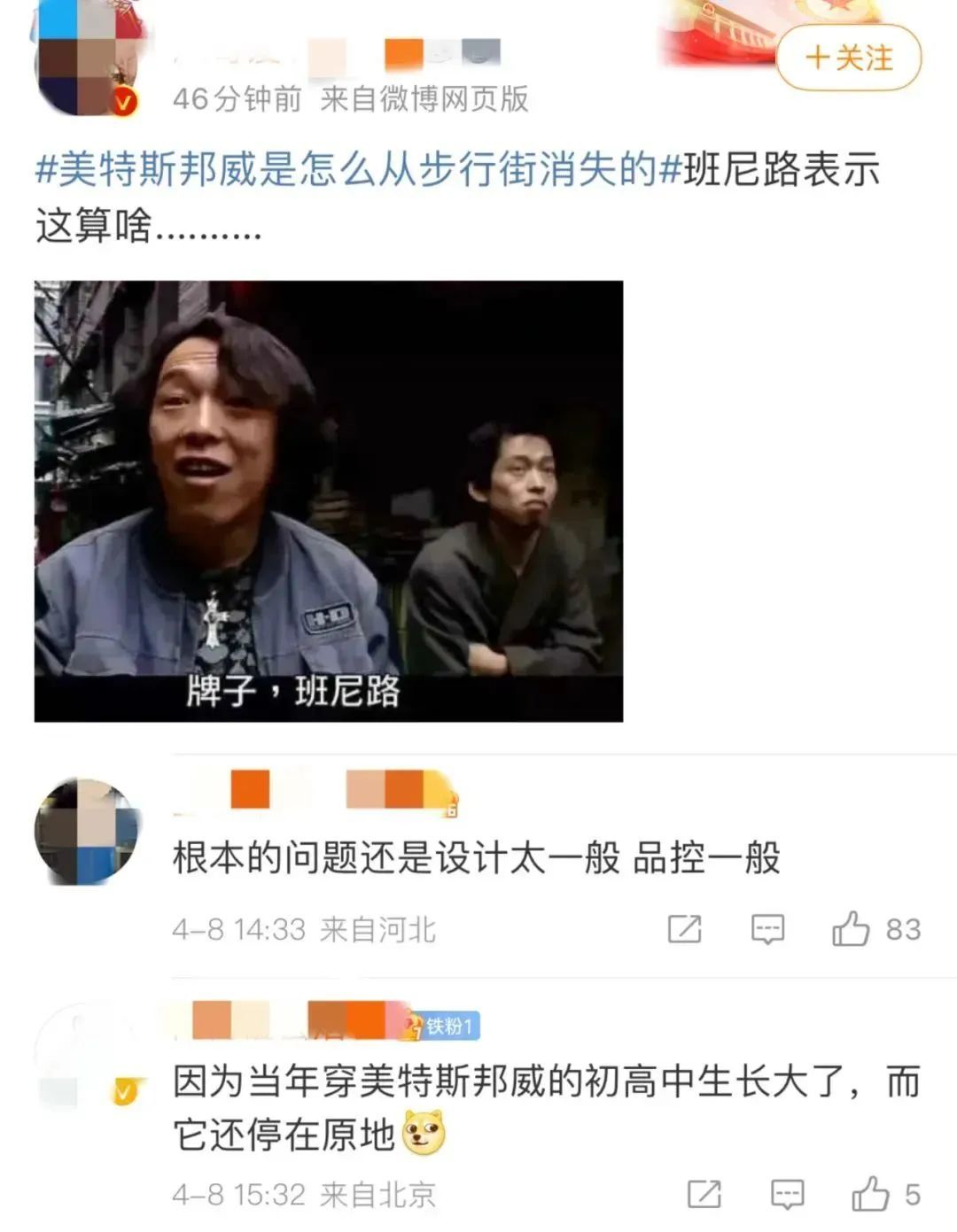
Task: Open the post author's avatar
Action: [85, 64]
